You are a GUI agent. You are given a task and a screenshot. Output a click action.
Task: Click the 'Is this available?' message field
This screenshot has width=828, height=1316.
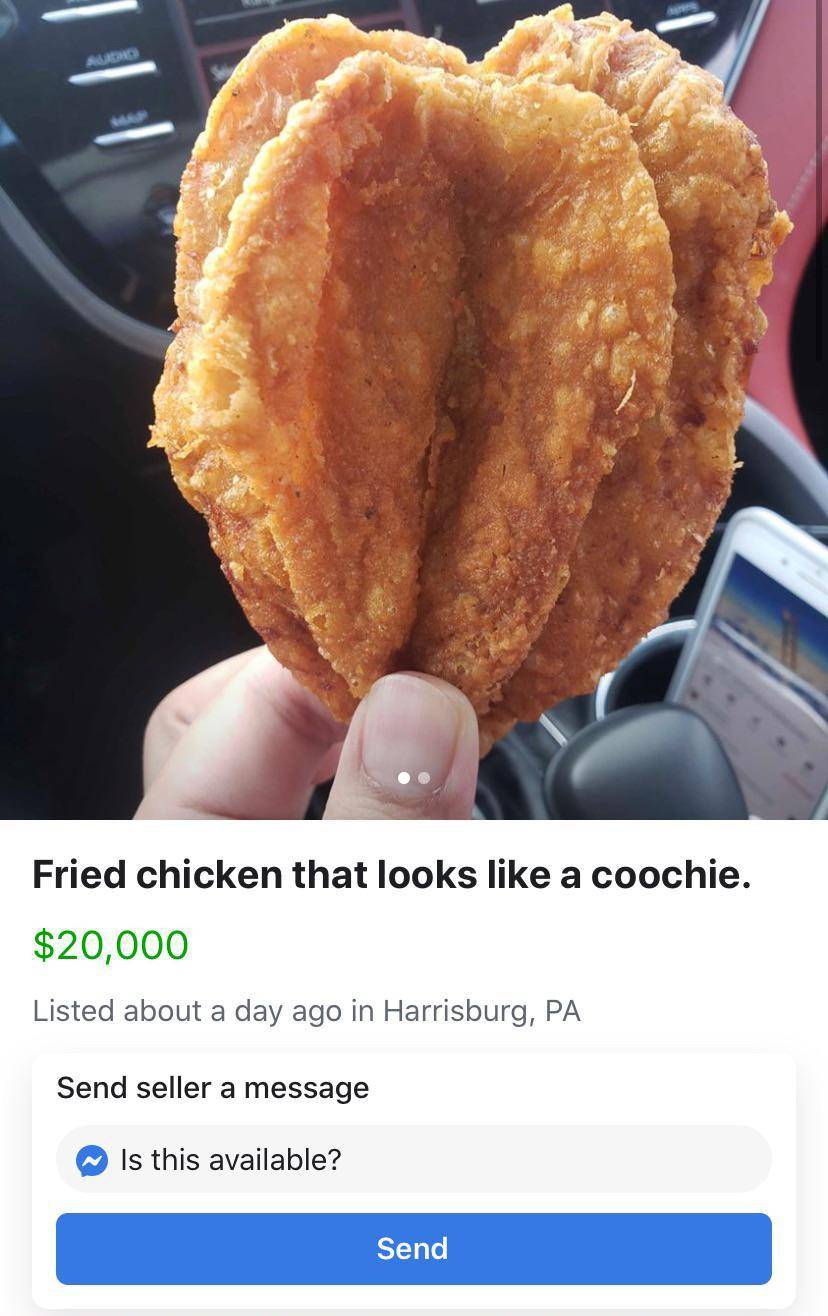tap(413, 1160)
